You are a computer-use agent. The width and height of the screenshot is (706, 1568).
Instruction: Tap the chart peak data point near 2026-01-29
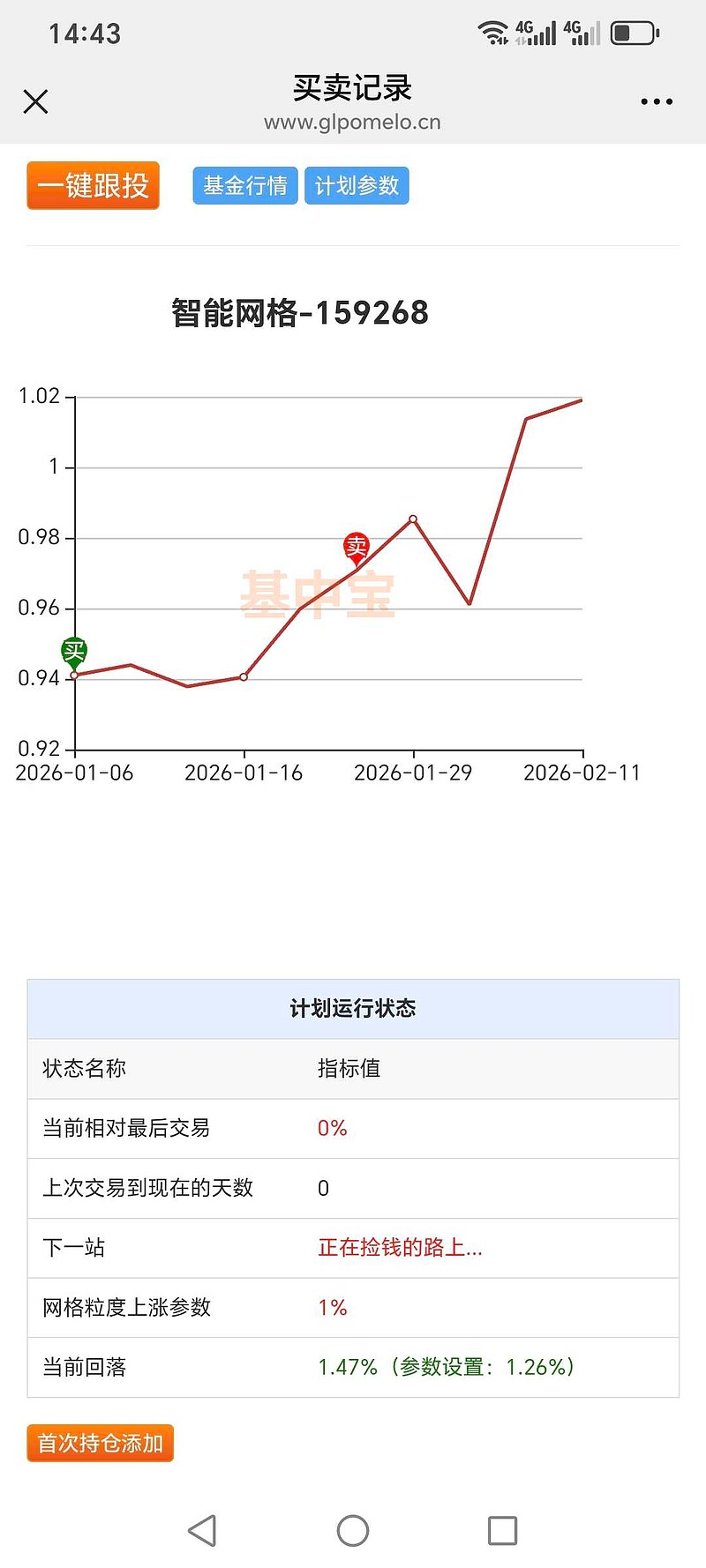pyautogui.click(x=413, y=519)
